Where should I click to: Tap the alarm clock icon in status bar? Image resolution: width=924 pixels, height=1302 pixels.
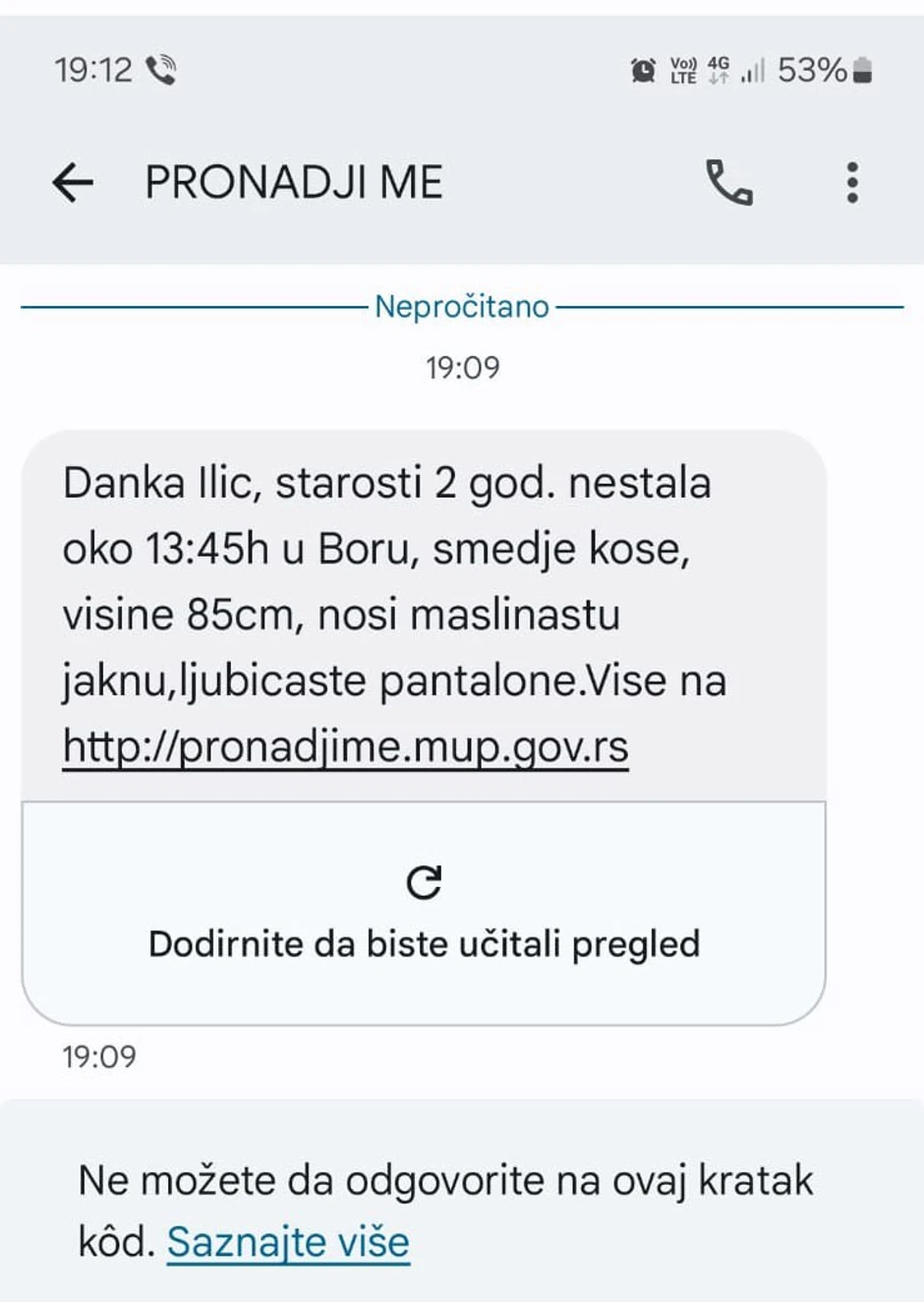pyautogui.click(x=641, y=70)
